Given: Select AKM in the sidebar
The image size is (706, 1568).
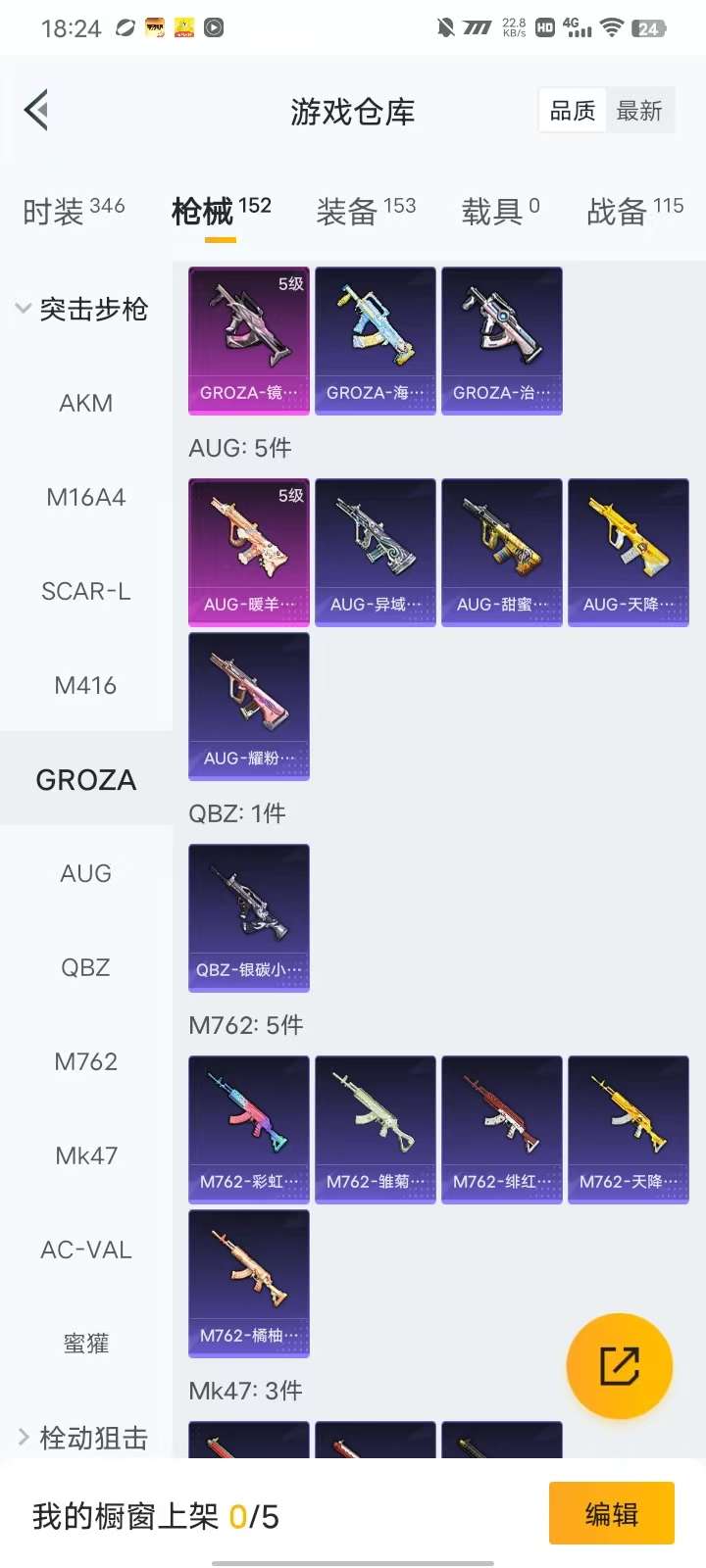Looking at the screenshot, I should [x=86, y=403].
